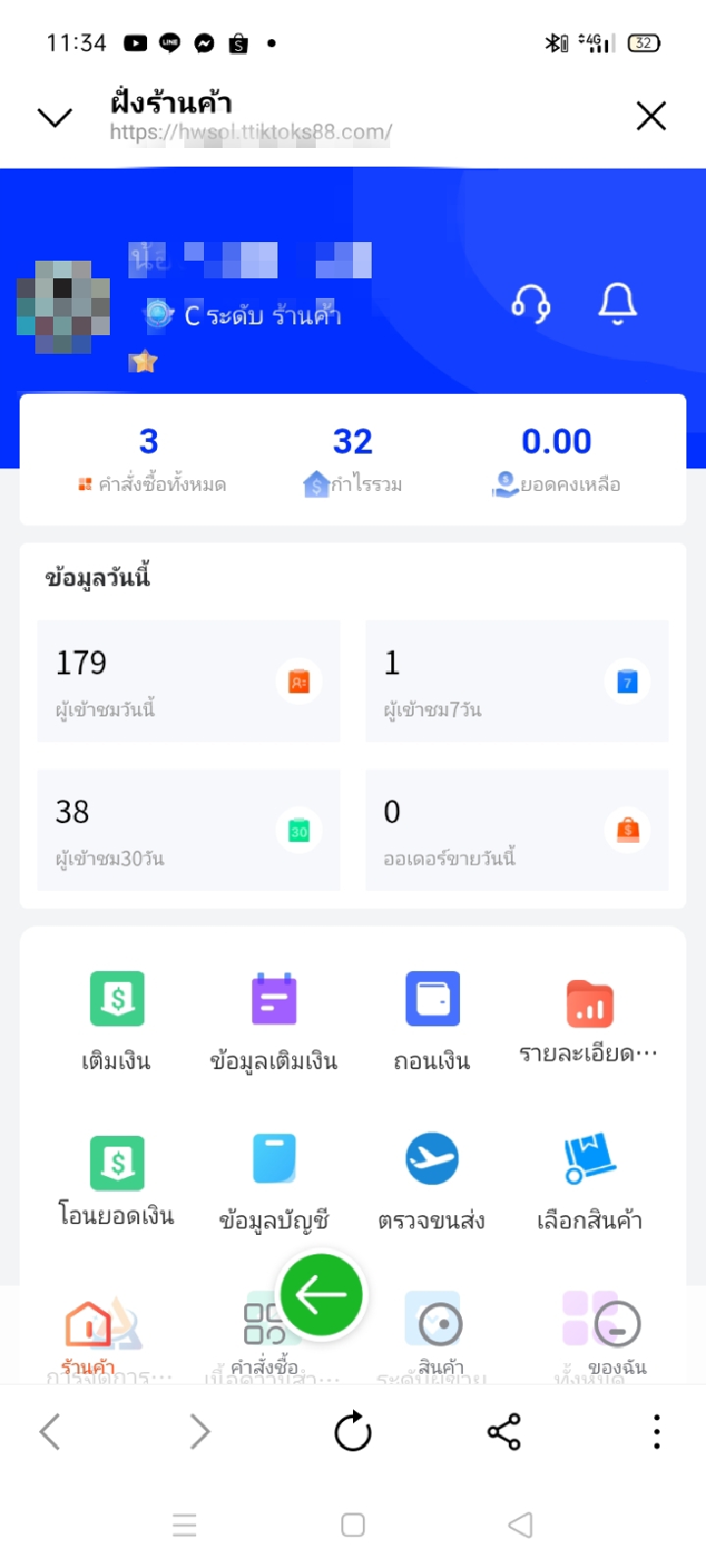Switch to the คำสั่งซื้อ orders tab
The height and width of the screenshot is (1568, 706).
point(264,1335)
